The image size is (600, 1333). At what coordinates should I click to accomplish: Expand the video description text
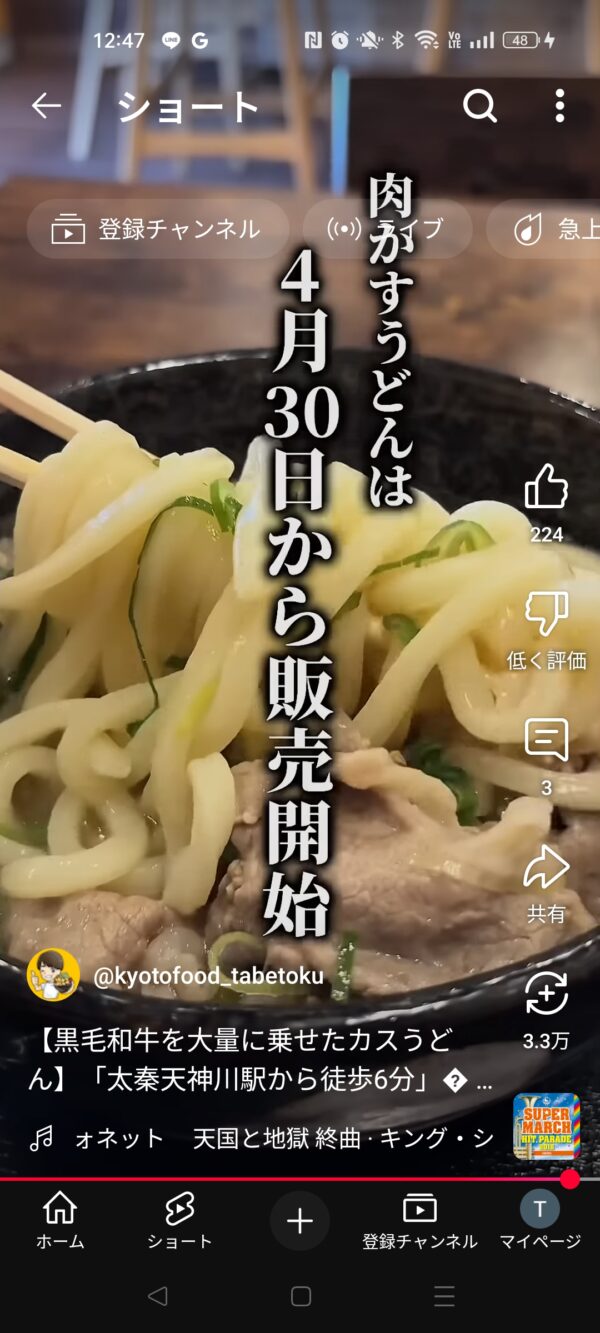pos(260,1060)
